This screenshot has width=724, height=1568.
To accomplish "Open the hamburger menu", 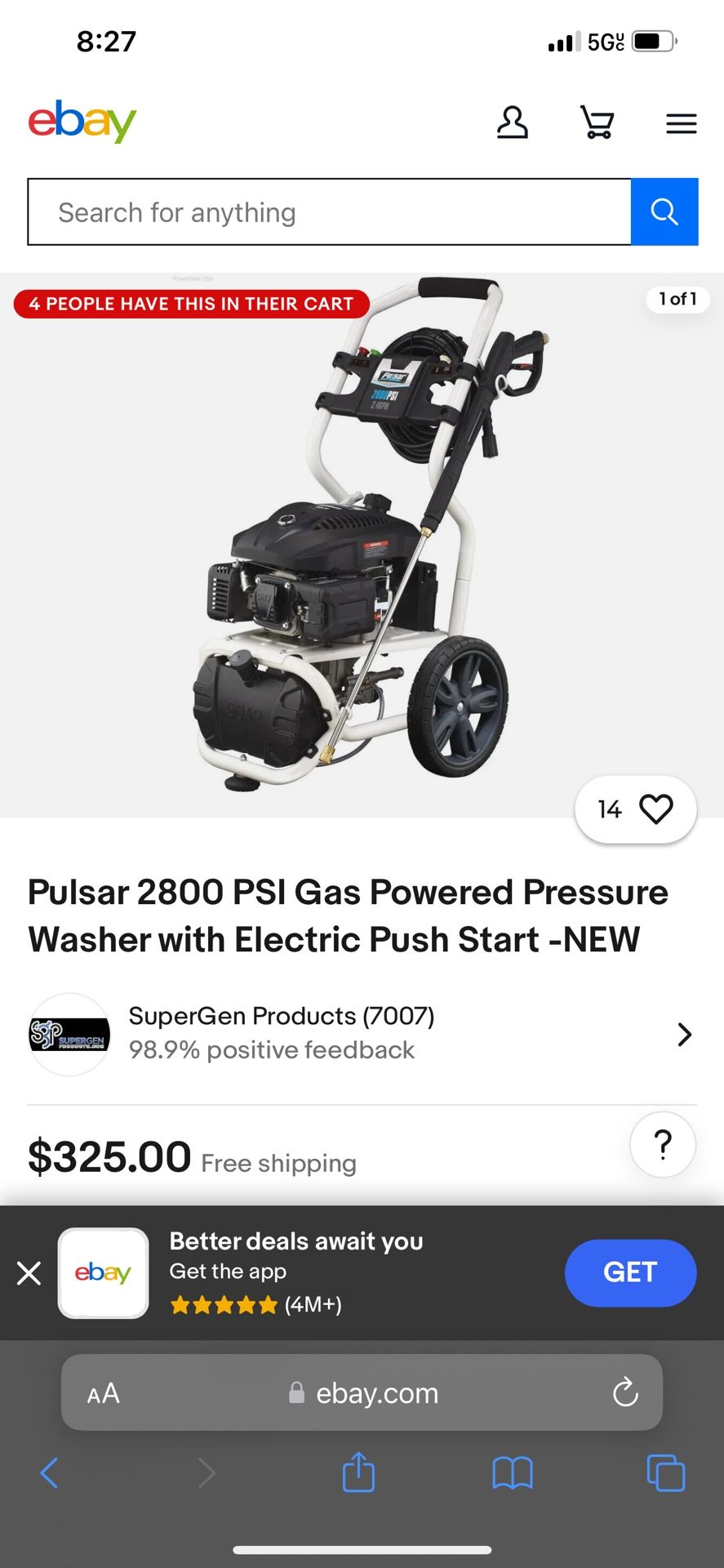I will coord(681,123).
